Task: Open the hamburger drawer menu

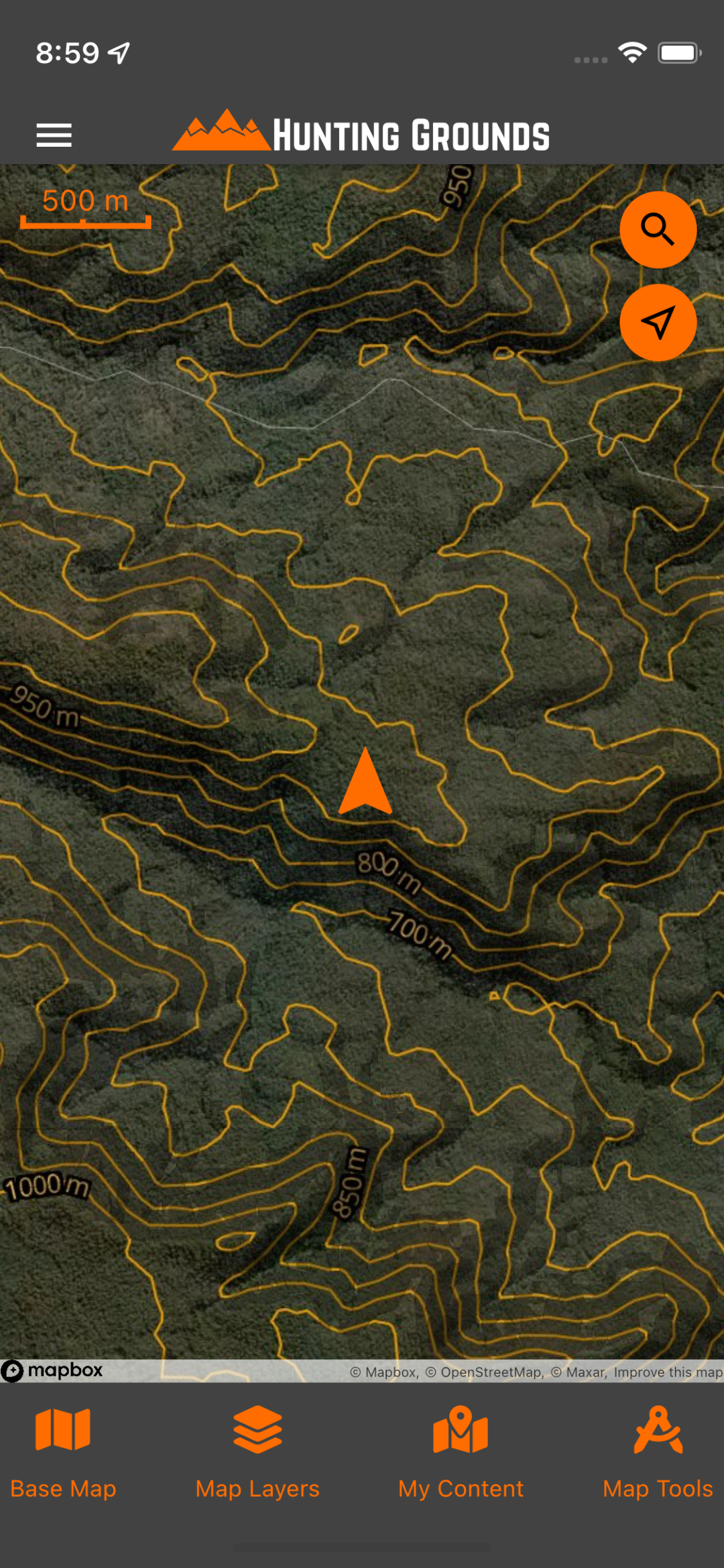Action: pos(54,135)
